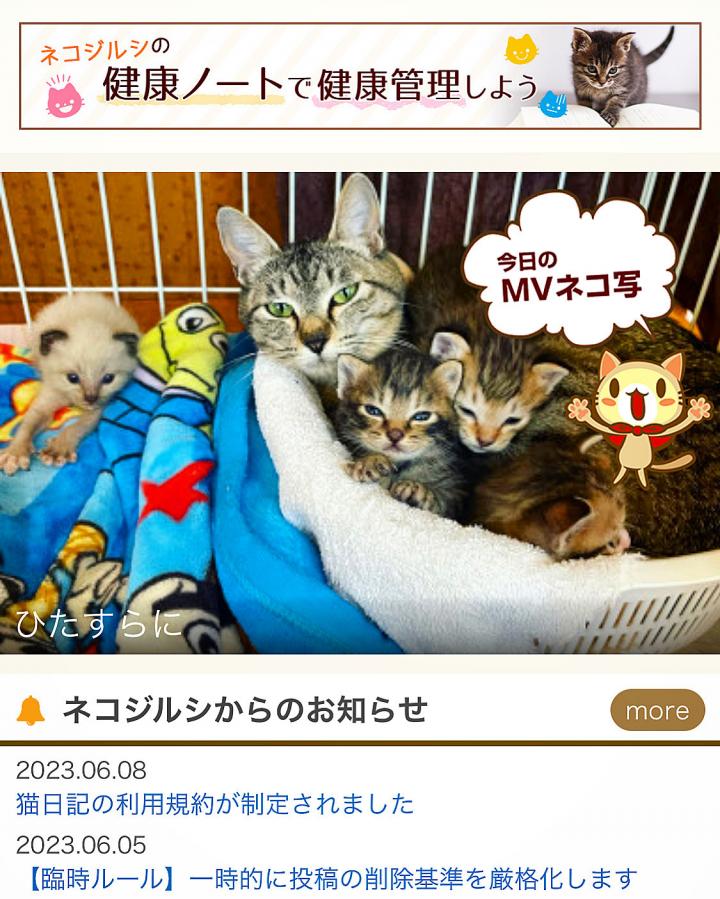View today's MV cat photo ひたすらに
The height and width of the screenshot is (899, 720).
coord(360,412)
